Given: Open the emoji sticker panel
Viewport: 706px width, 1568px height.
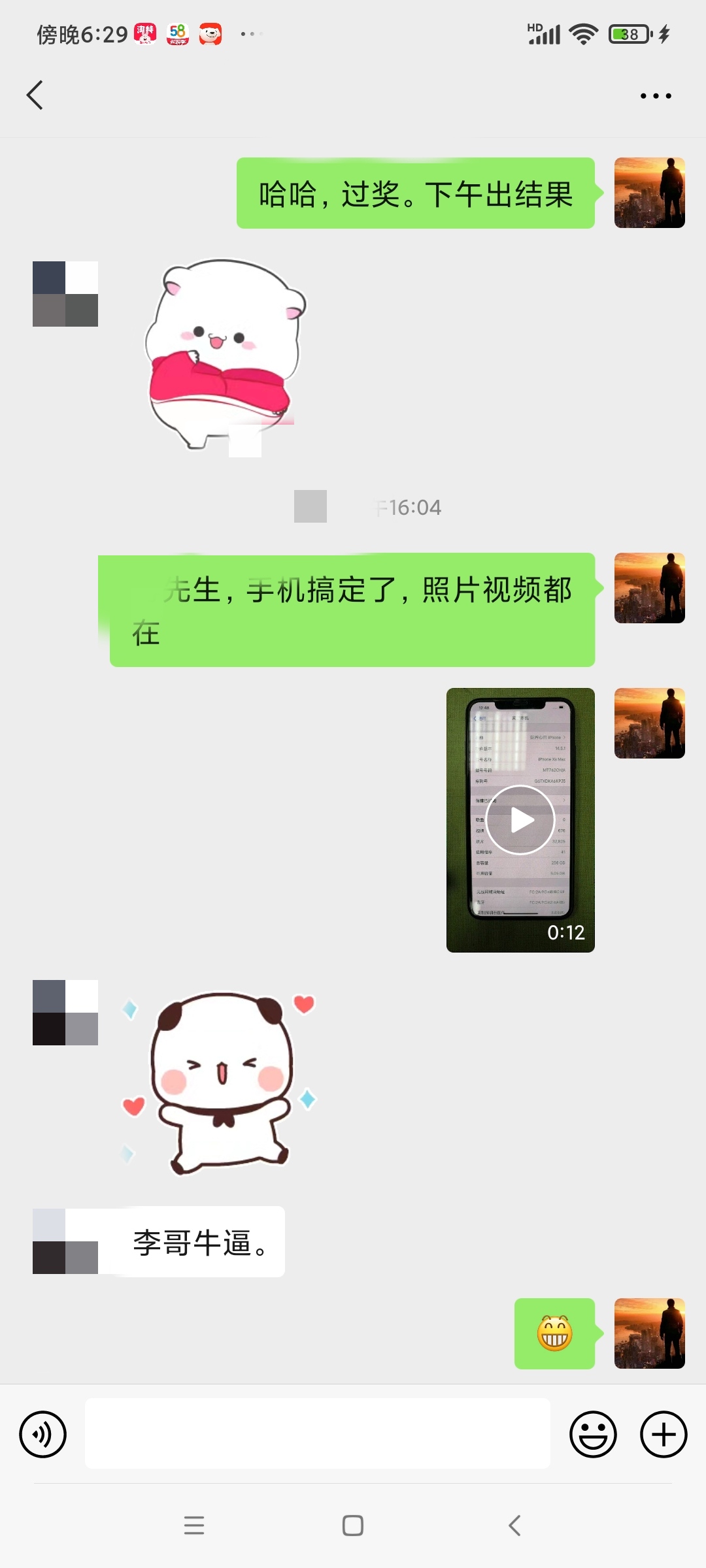Looking at the screenshot, I should (593, 1434).
